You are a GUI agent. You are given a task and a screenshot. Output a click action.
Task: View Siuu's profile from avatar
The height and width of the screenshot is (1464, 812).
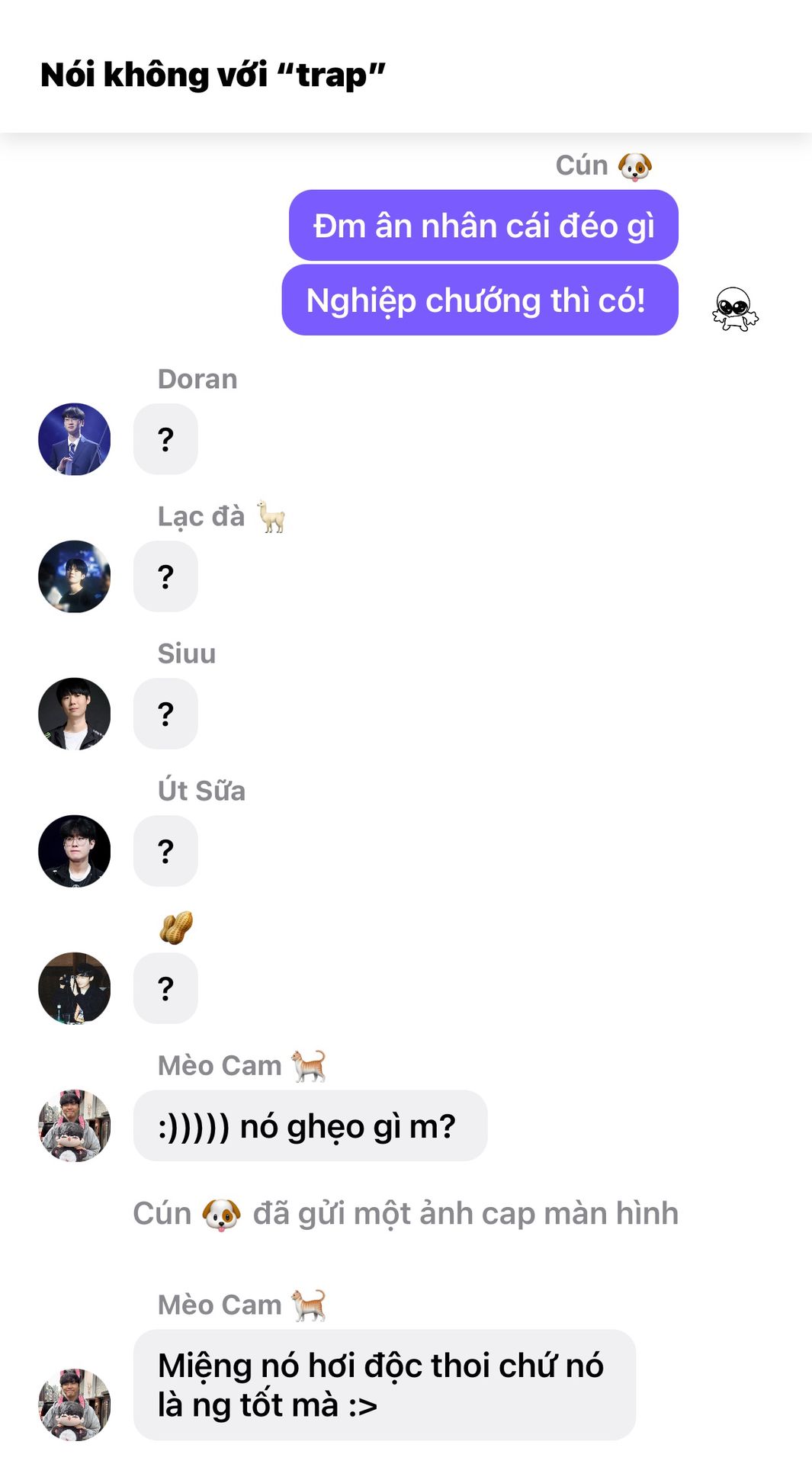click(74, 714)
